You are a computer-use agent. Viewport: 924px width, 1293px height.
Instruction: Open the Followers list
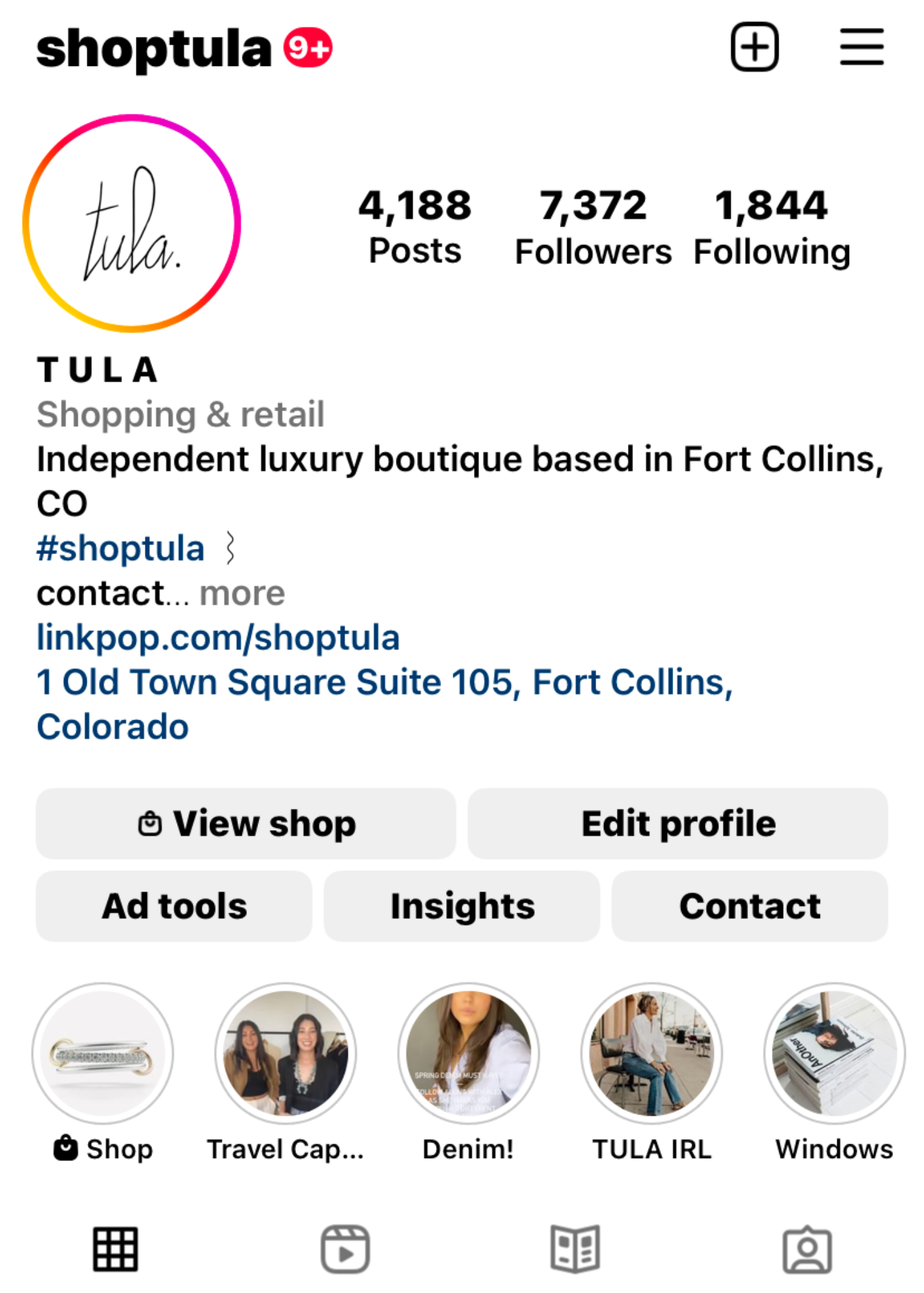592,227
